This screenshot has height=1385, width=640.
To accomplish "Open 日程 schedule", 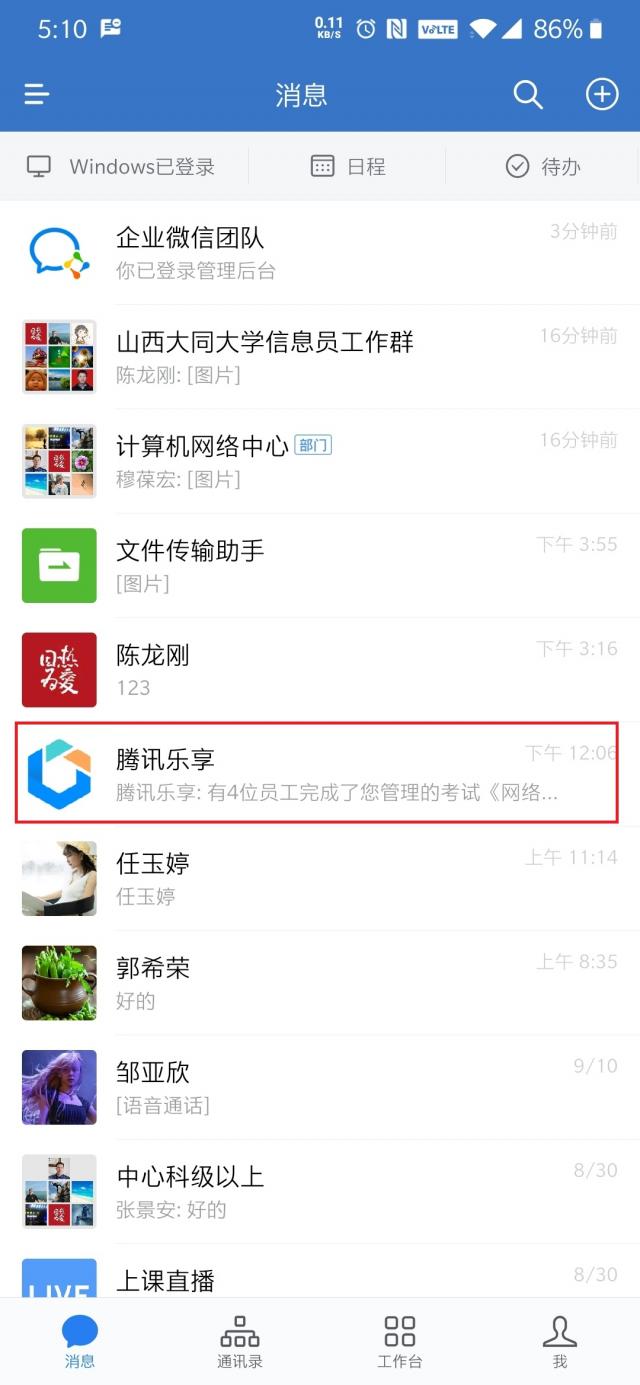I will [x=347, y=167].
